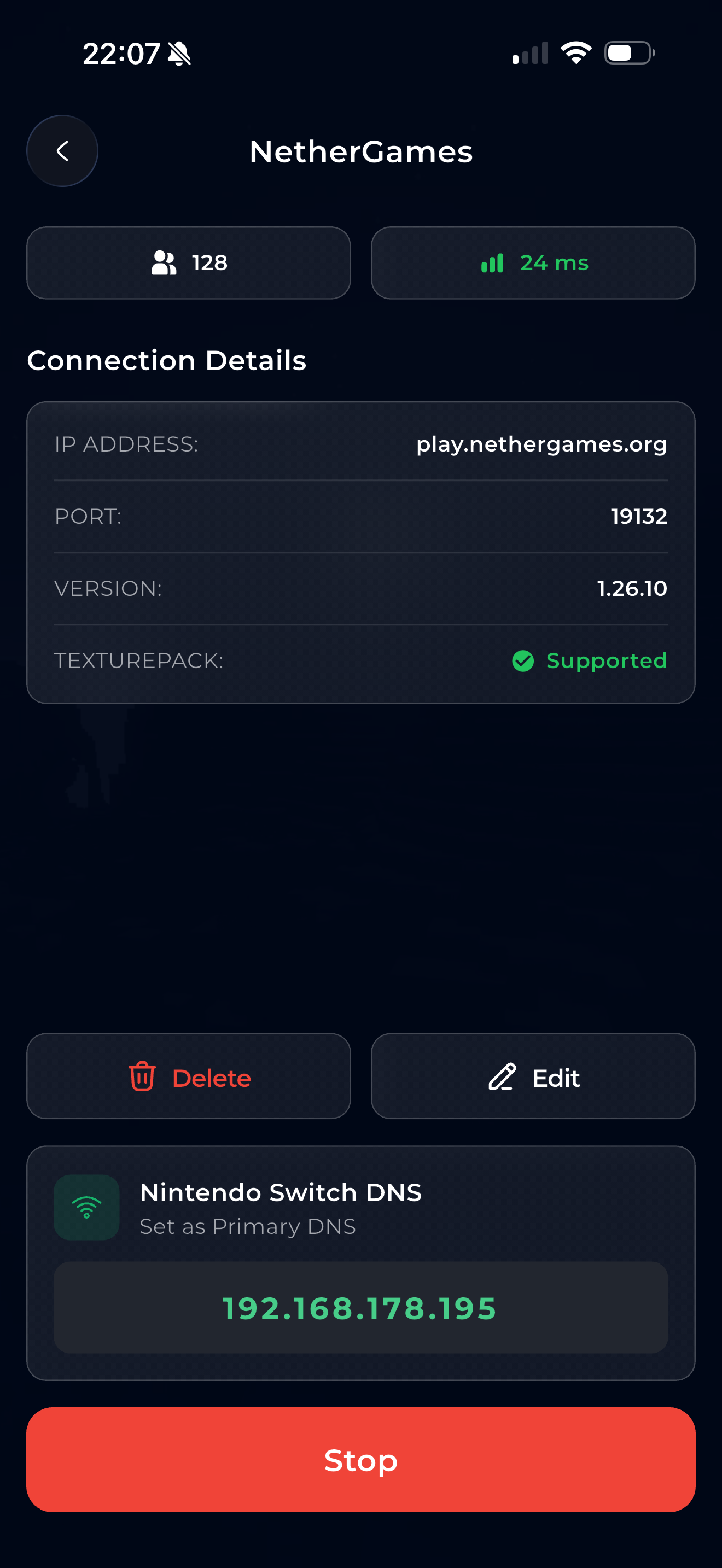This screenshot has width=722, height=1568.
Task: Stop the running server connection
Action: point(361,1460)
